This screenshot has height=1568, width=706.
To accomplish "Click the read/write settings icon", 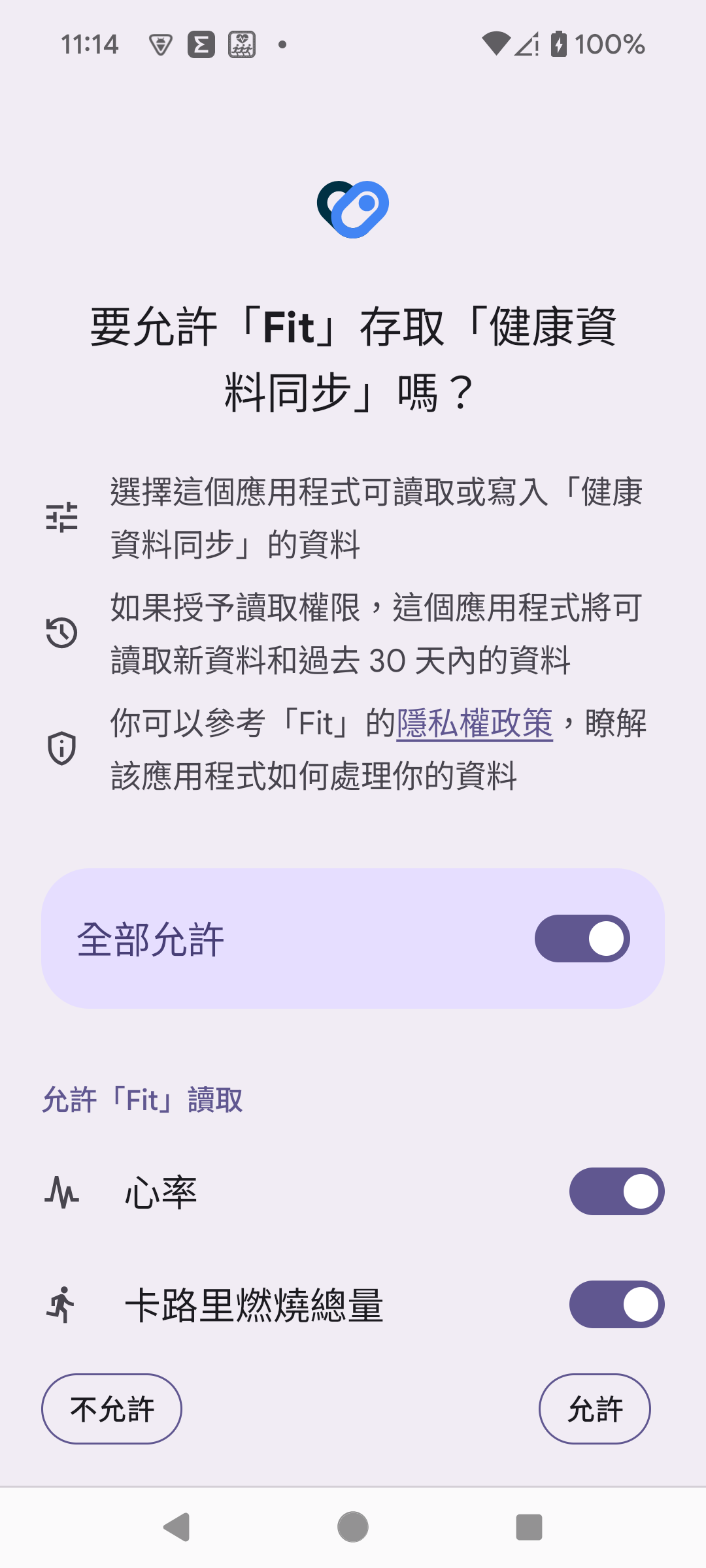I will tap(63, 517).
